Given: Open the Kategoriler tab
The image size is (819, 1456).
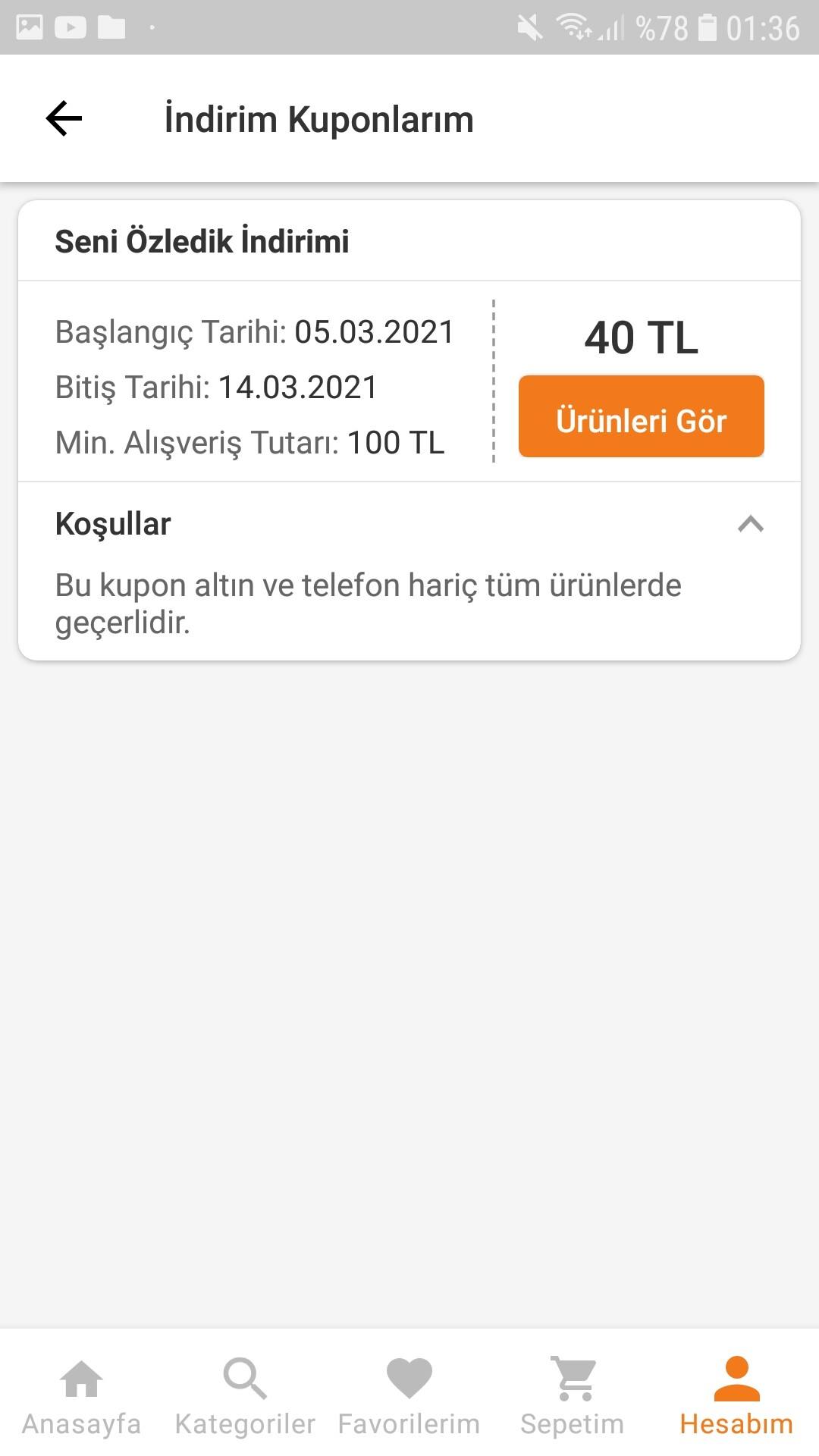Looking at the screenshot, I should coord(245,1395).
